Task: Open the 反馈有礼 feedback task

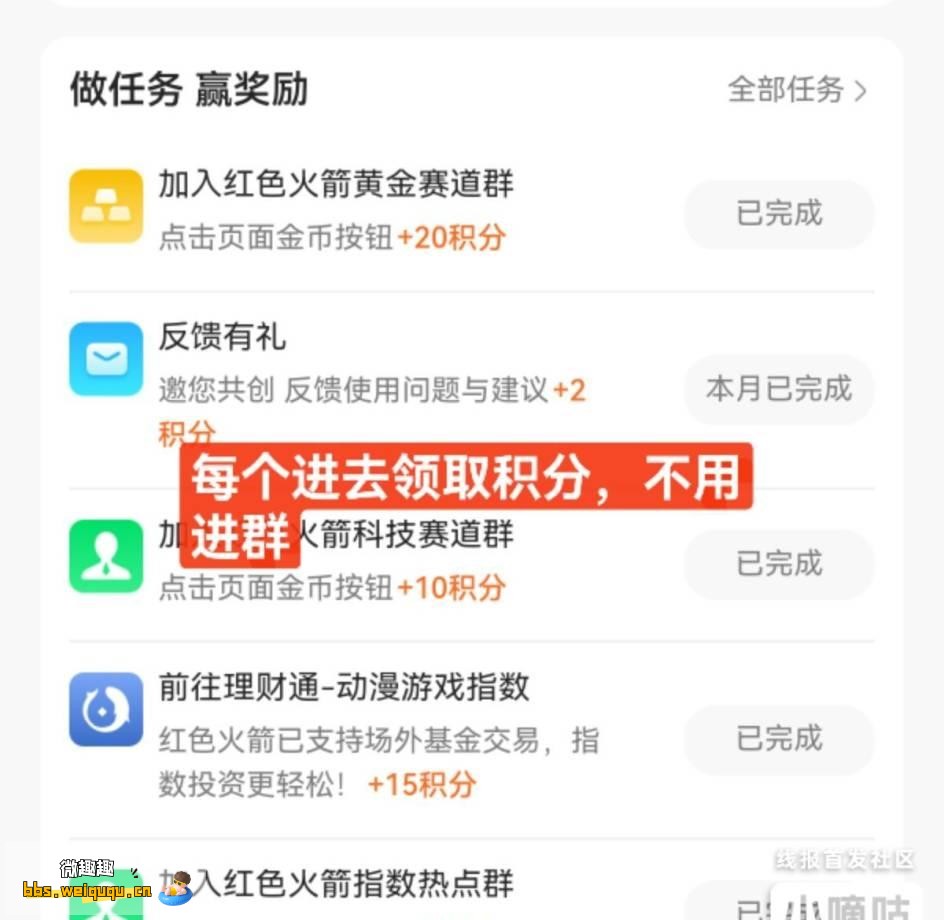Action: 222,337
